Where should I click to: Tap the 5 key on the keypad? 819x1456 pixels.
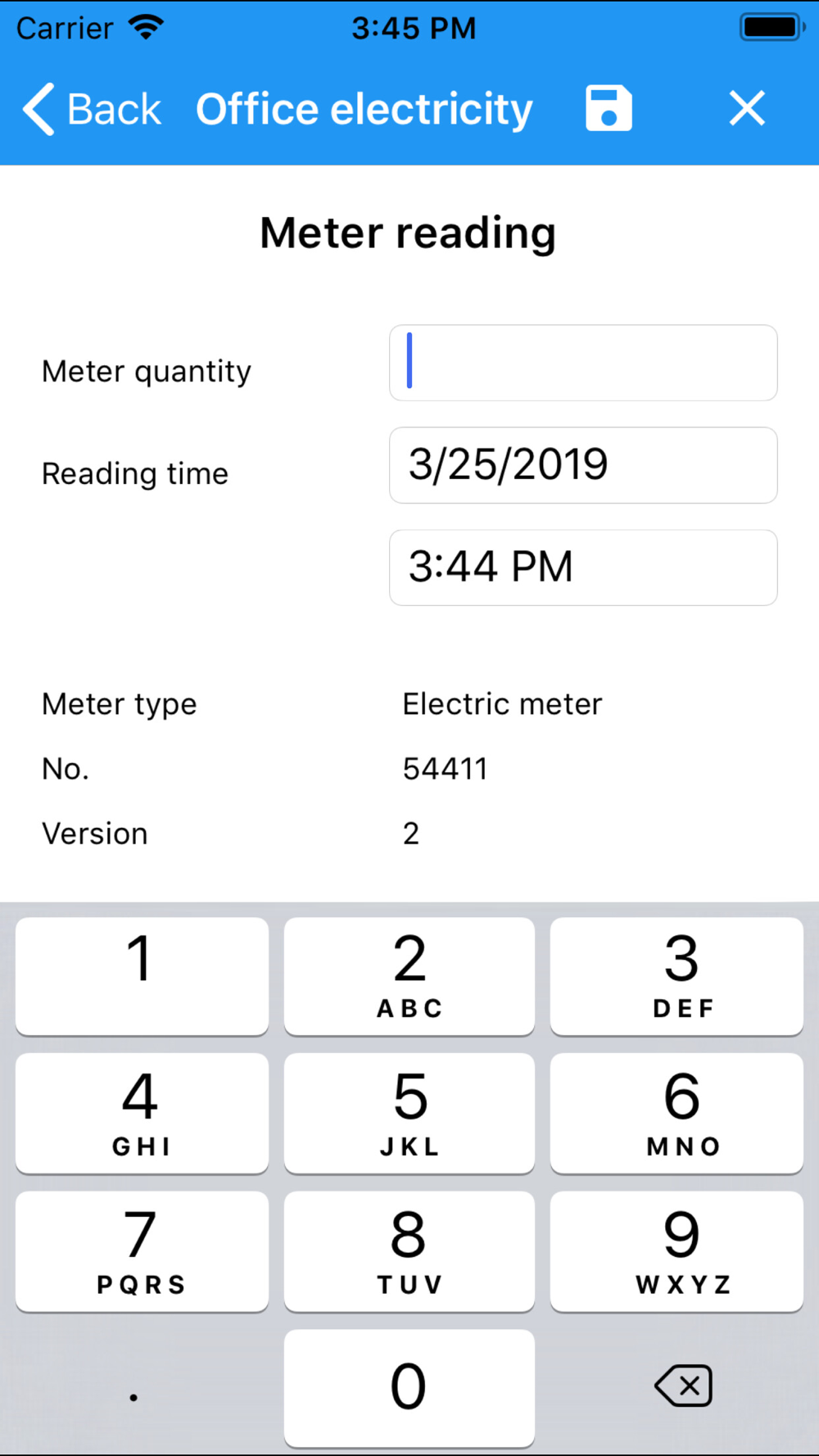pyautogui.click(x=409, y=1114)
